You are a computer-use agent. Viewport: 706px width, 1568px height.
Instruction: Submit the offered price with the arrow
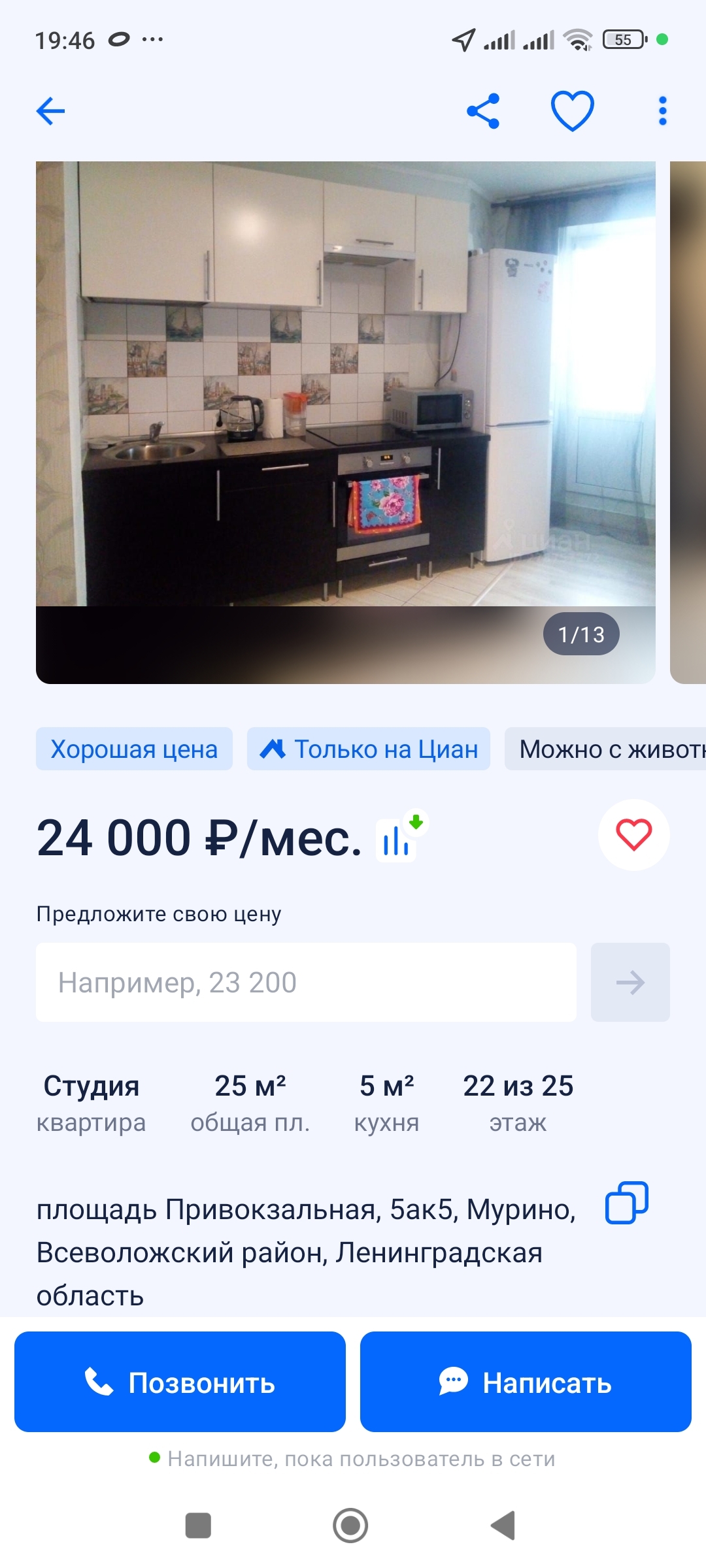click(x=630, y=983)
